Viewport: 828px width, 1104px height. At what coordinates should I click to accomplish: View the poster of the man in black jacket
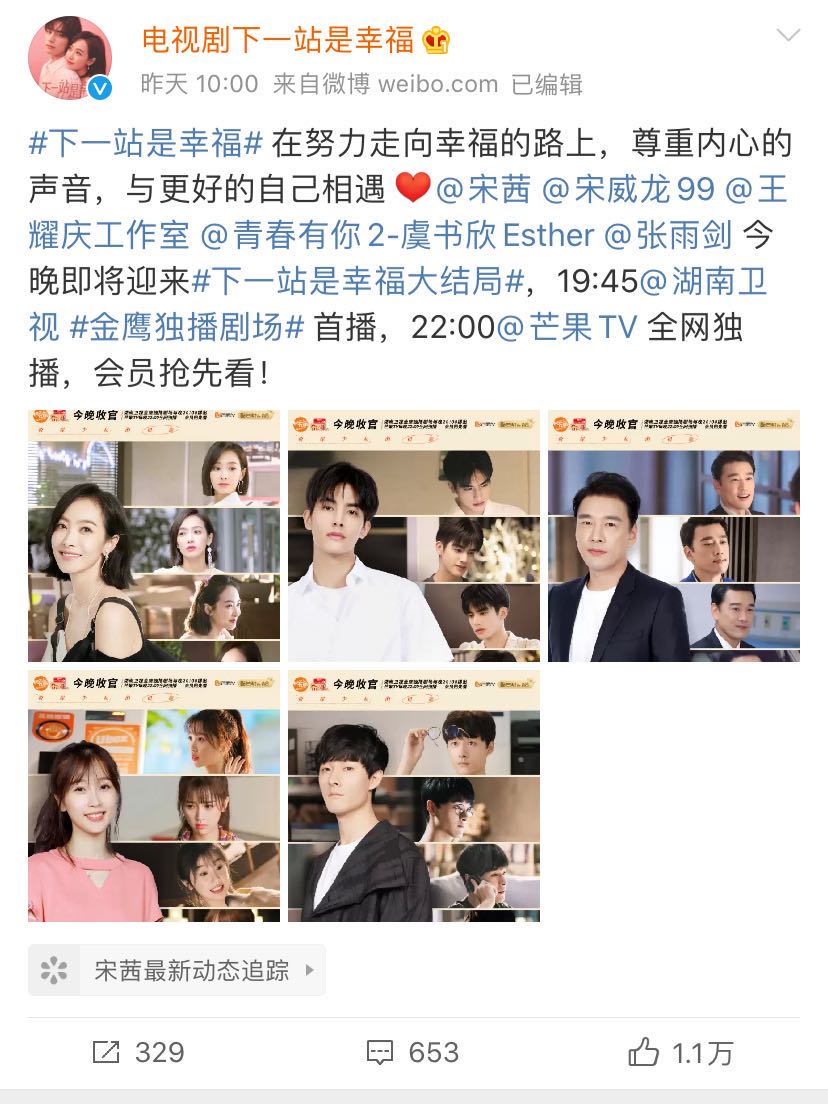(414, 796)
